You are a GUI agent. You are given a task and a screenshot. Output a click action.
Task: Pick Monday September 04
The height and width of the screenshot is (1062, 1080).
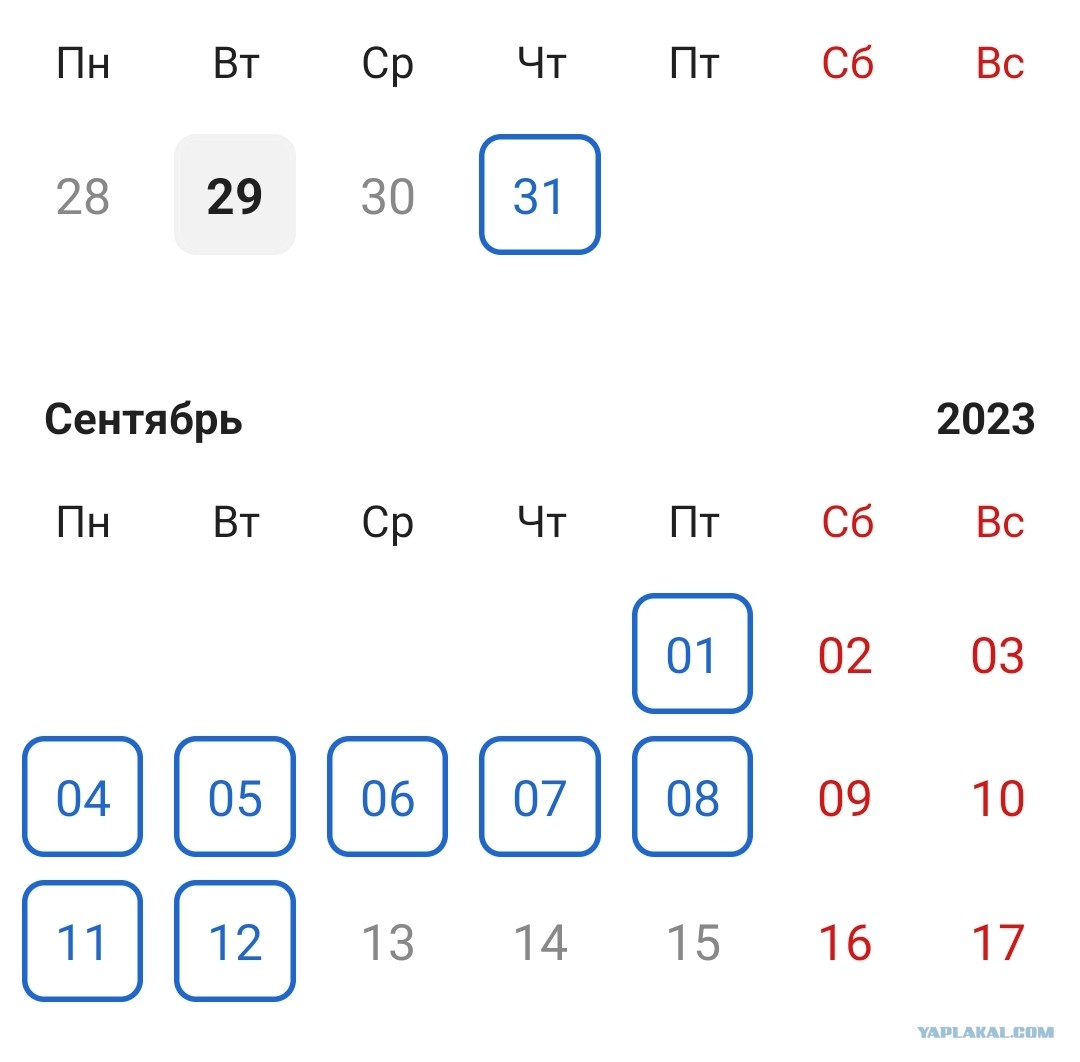(x=83, y=796)
